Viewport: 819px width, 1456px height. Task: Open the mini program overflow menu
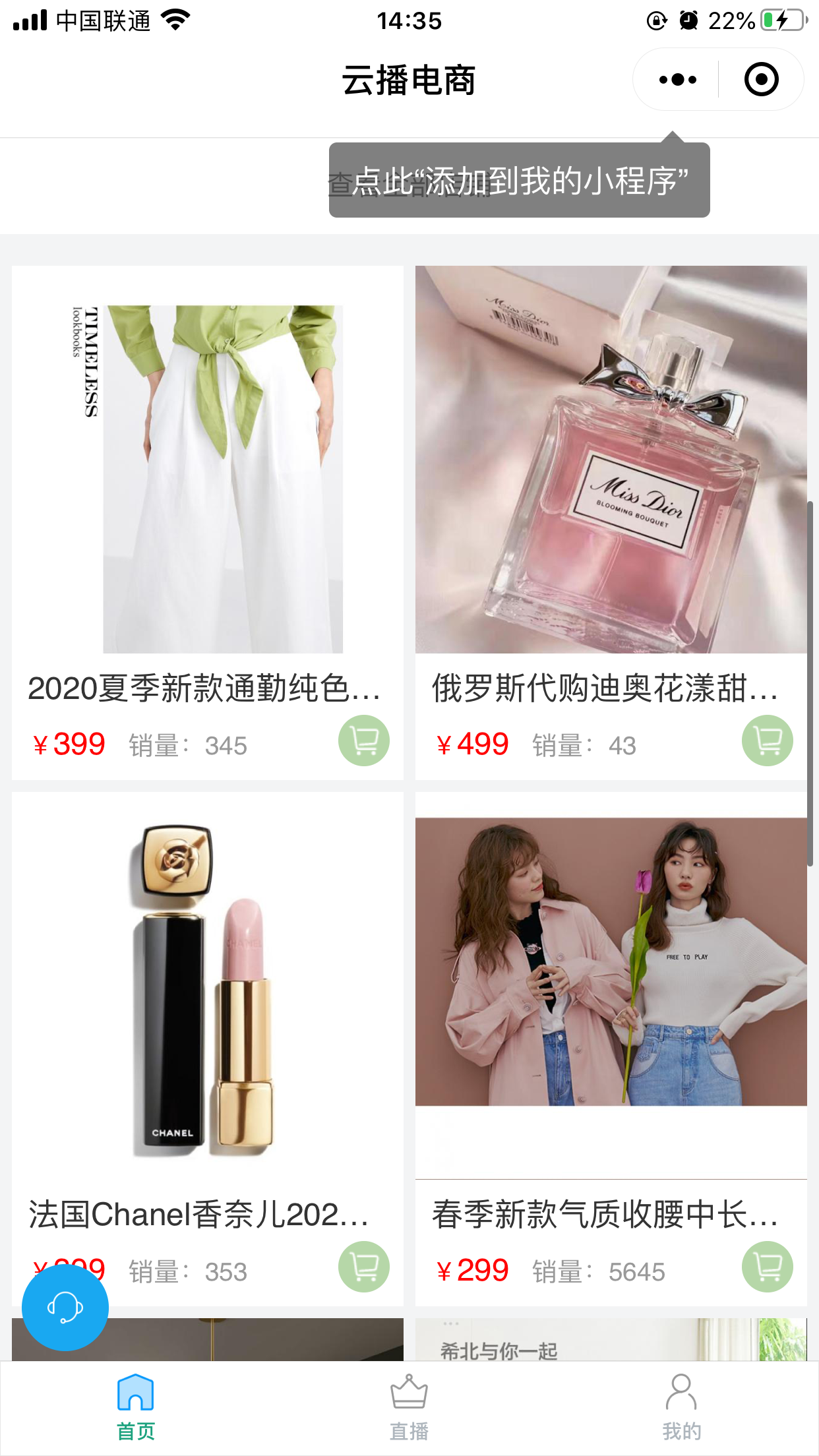pos(677,80)
